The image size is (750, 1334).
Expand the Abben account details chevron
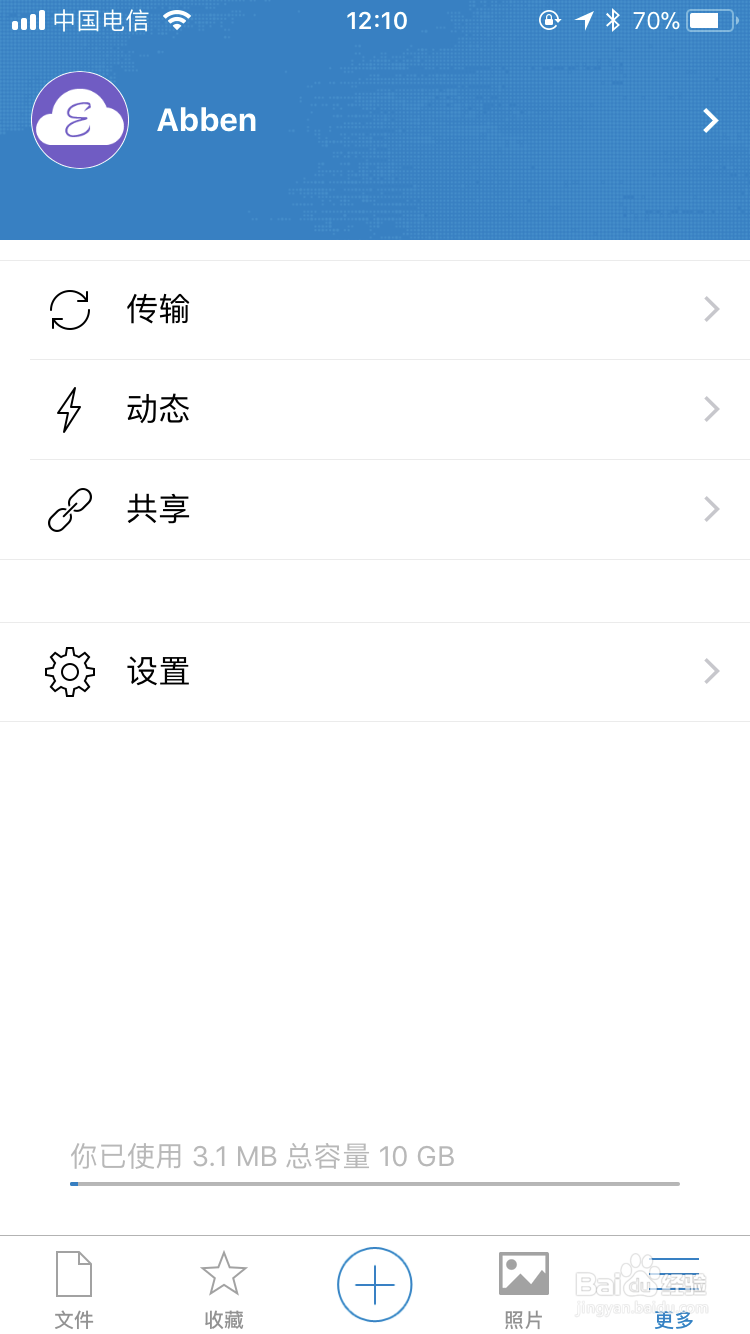point(711,120)
